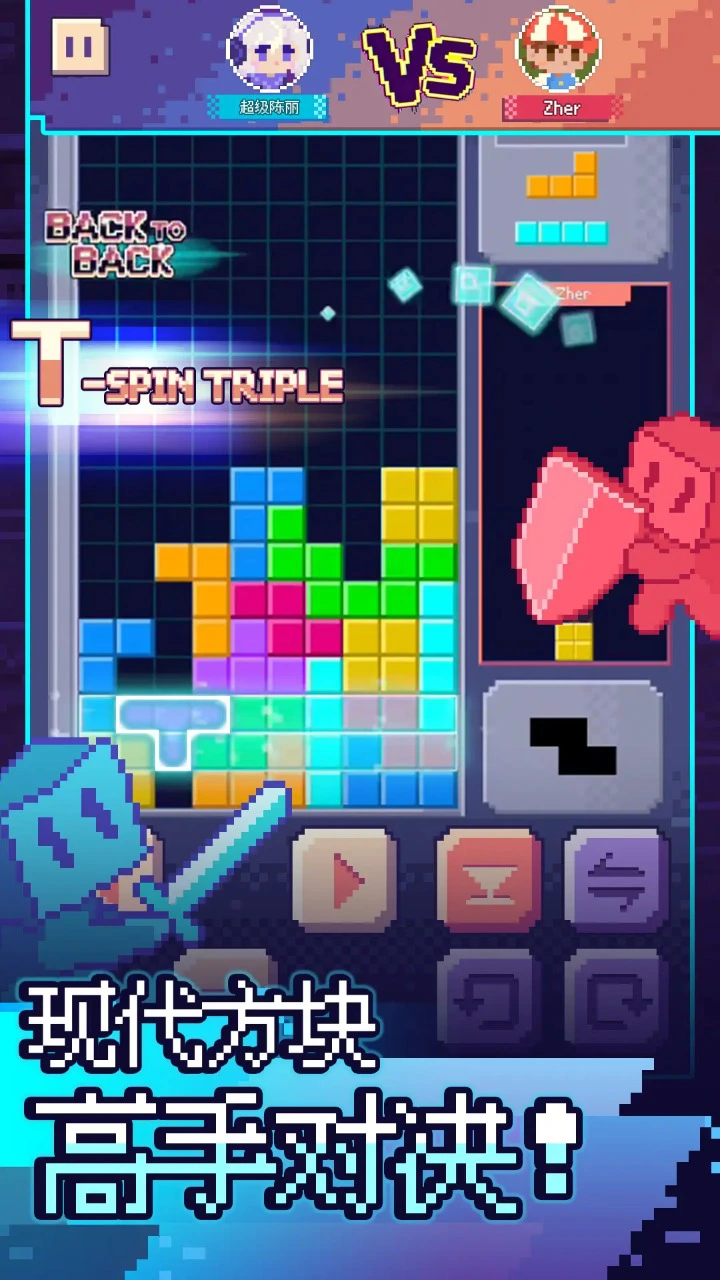Click the Zher name label
The height and width of the screenshot is (1280, 720).
coord(562,108)
